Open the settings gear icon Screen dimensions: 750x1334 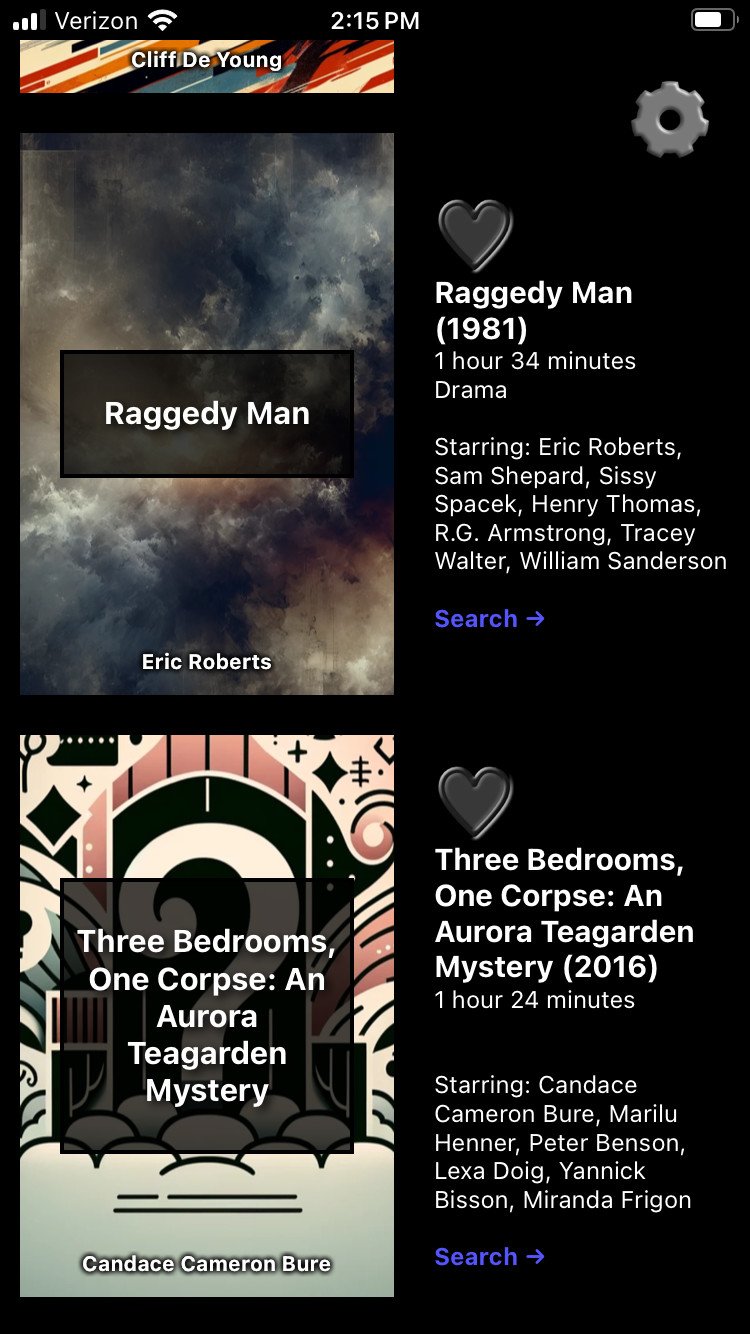click(x=670, y=120)
